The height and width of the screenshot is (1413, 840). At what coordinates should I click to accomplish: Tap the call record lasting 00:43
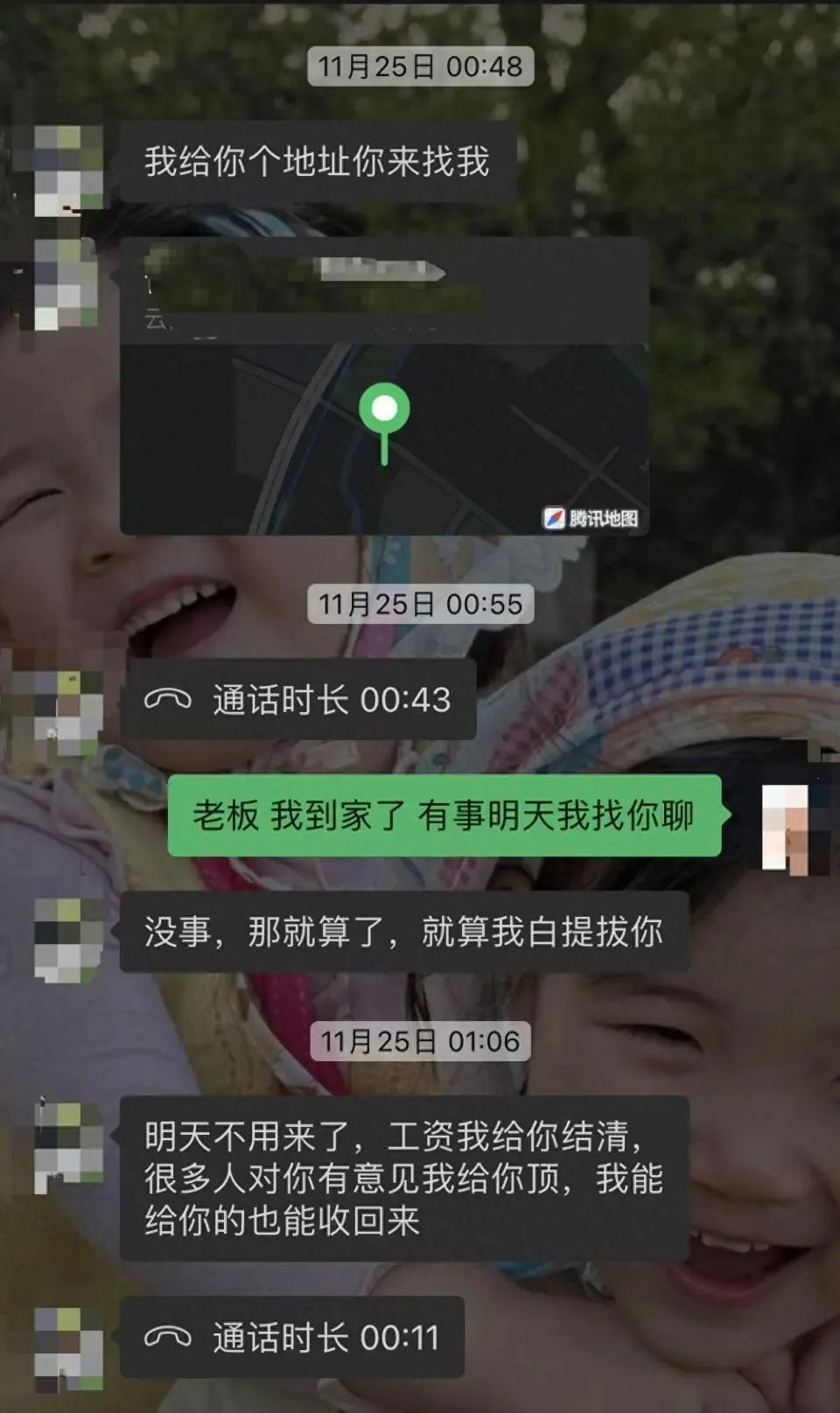click(x=298, y=700)
